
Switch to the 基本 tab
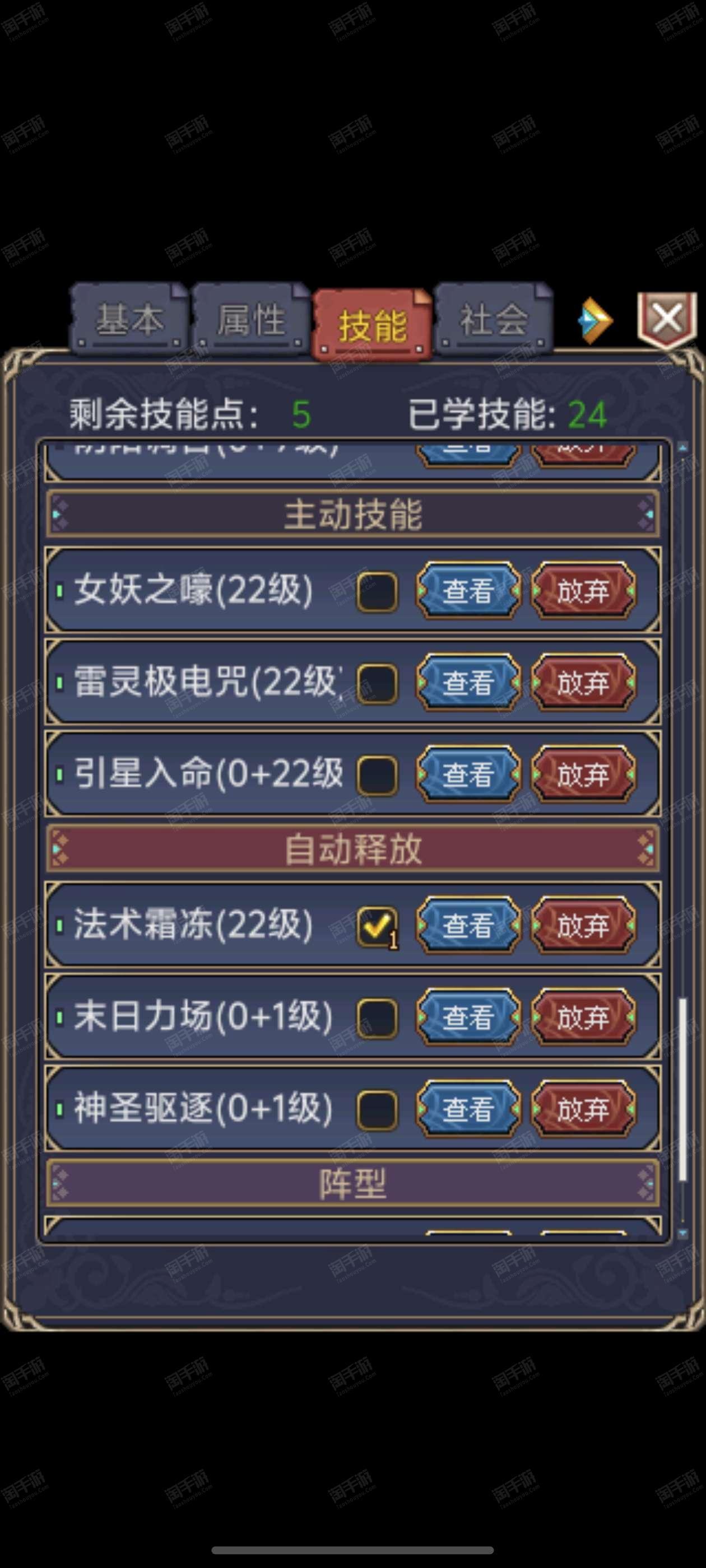point(128,319)
